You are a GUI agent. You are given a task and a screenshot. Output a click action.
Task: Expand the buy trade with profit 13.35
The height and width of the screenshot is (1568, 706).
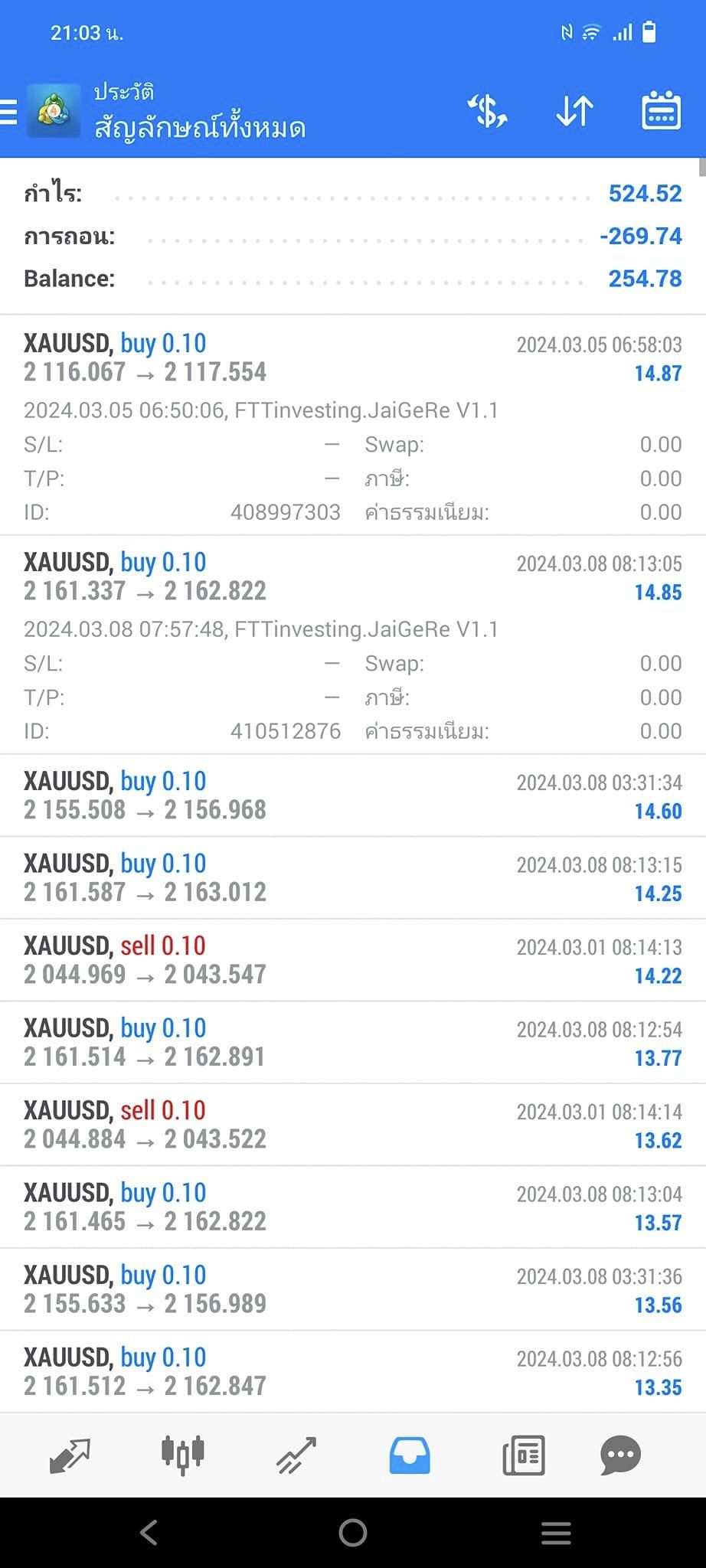[x=353, y=1371]
